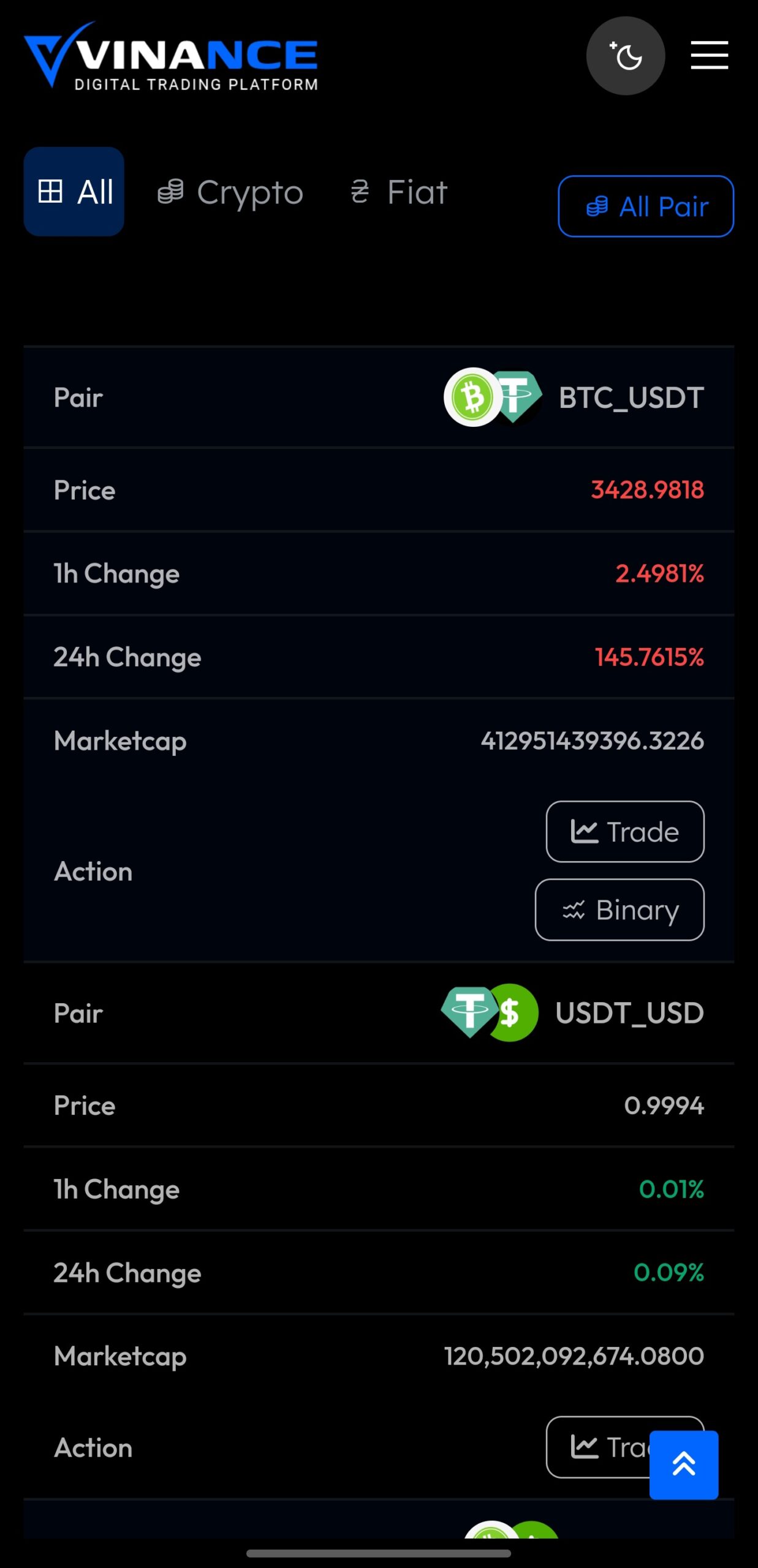This screenshot has height=1568, width=758.
Task: Open the hamburger menu
Action: point(710,56)
